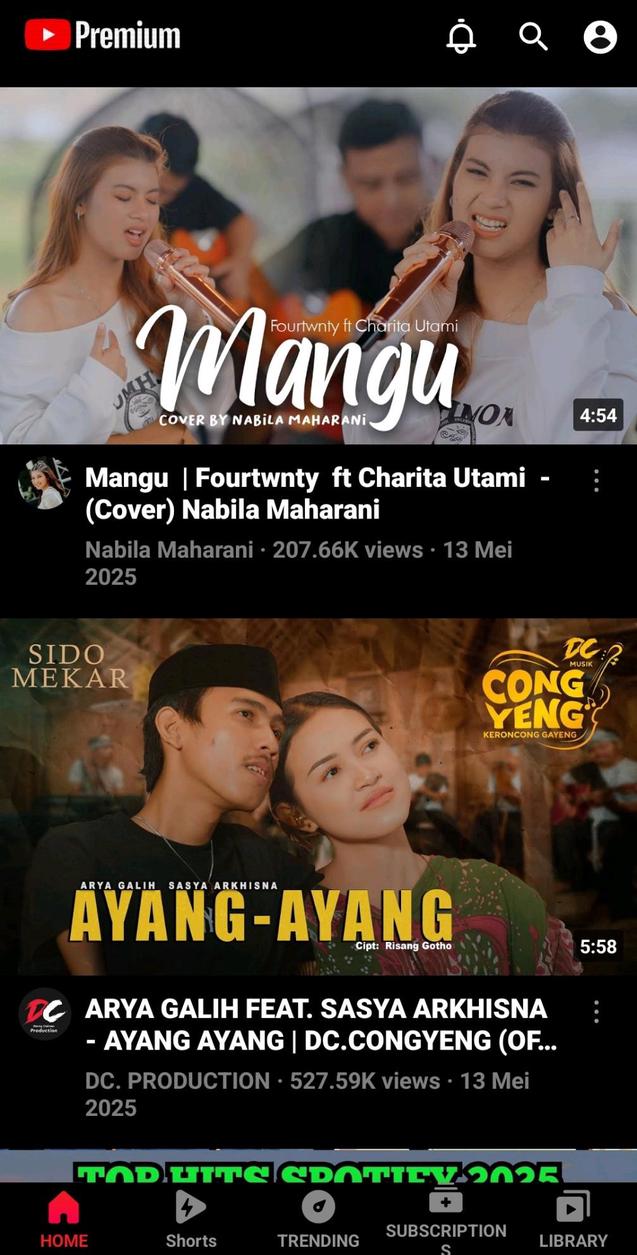
Task: Open DC. Production channel avatar
Action: (44, 1014)
